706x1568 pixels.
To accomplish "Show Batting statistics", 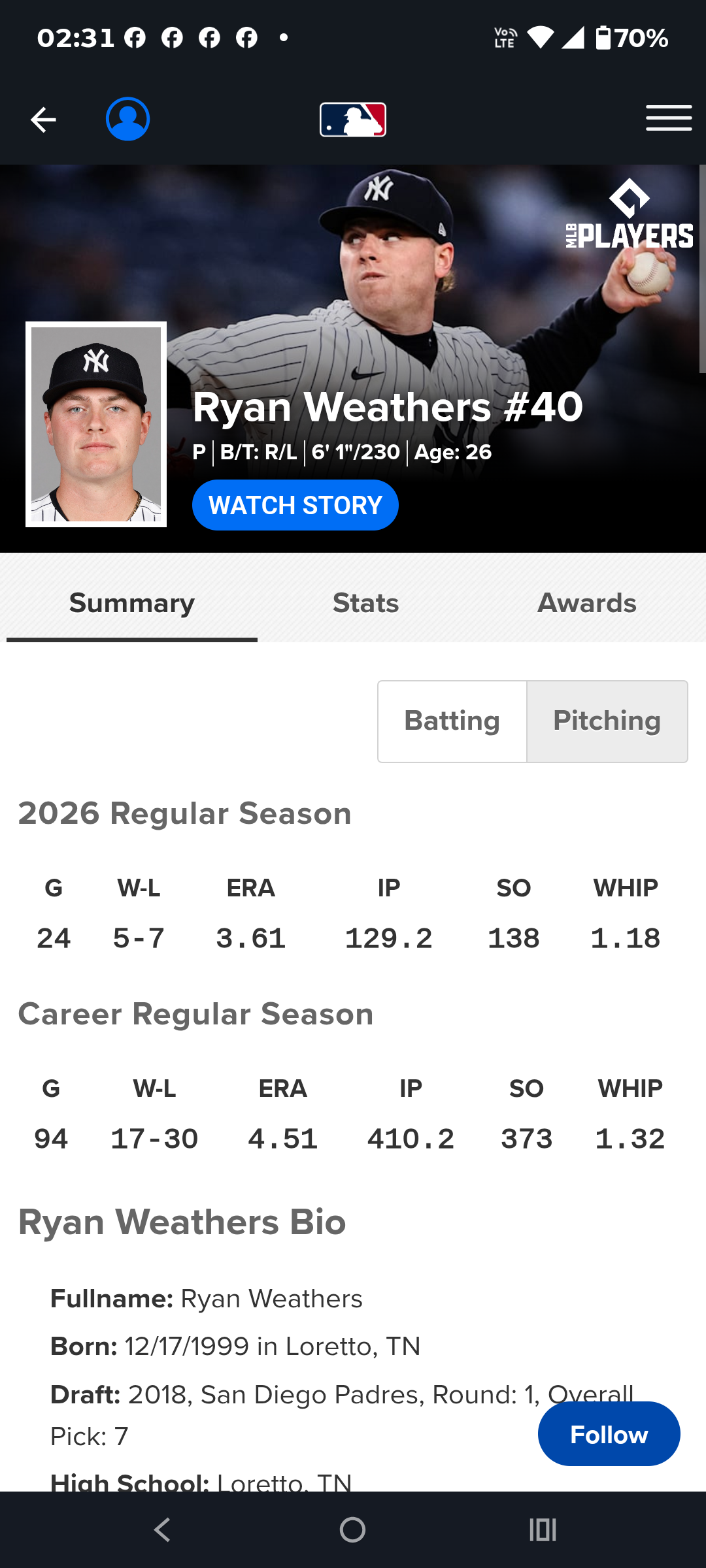I will click(452, 721).
